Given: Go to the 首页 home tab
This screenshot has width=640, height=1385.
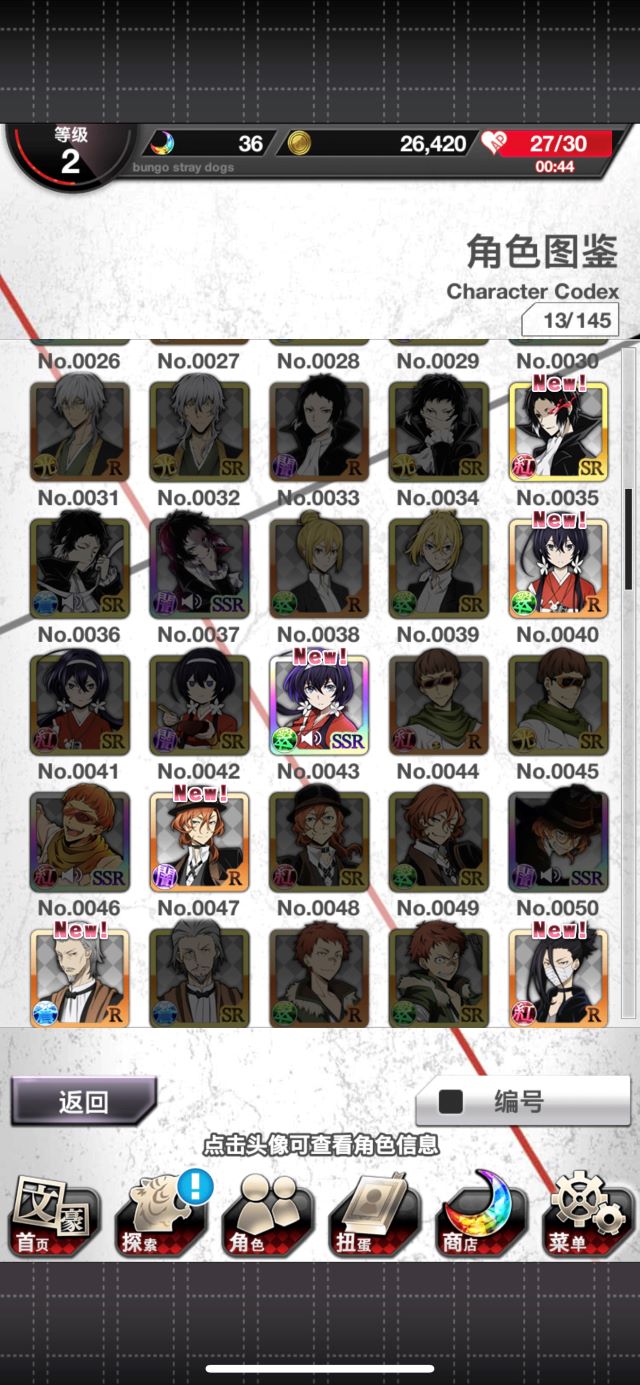Looking at the screenshot, I should pos(53,1214).
